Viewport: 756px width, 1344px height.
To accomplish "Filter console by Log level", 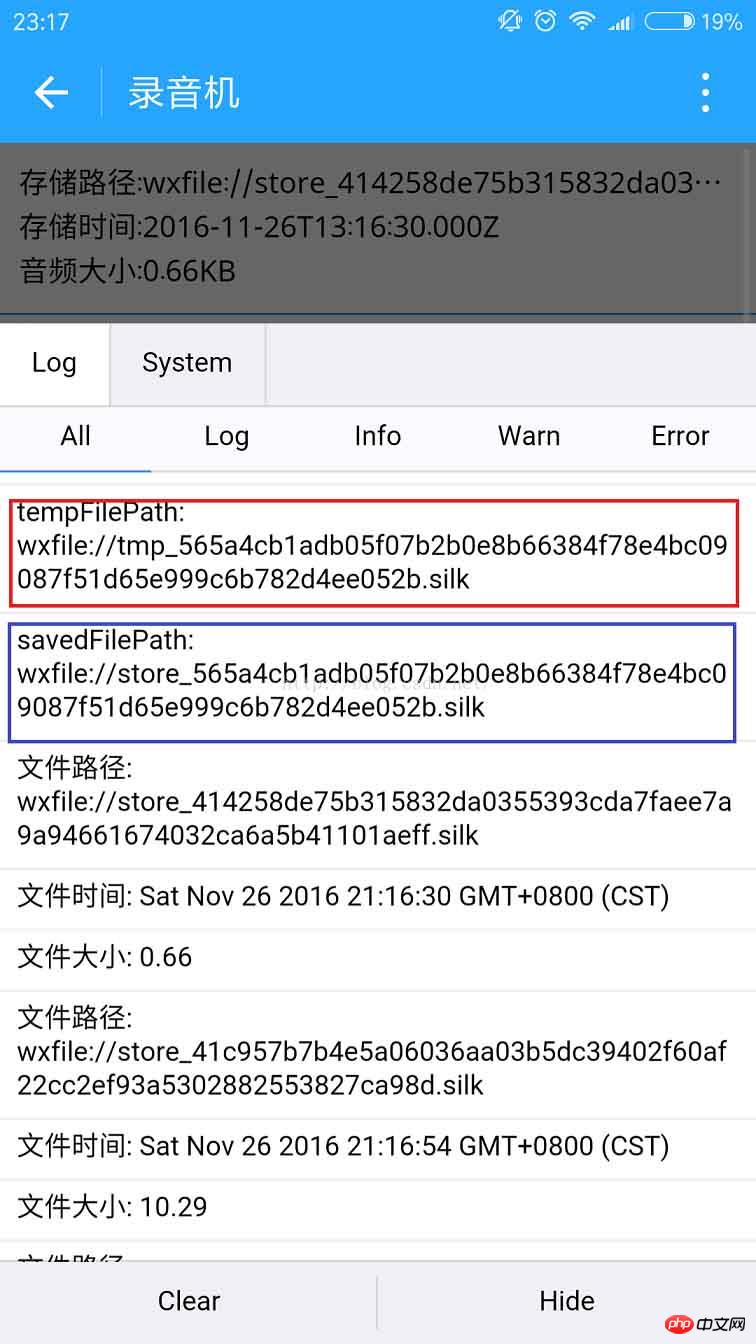I will point(227,436).
